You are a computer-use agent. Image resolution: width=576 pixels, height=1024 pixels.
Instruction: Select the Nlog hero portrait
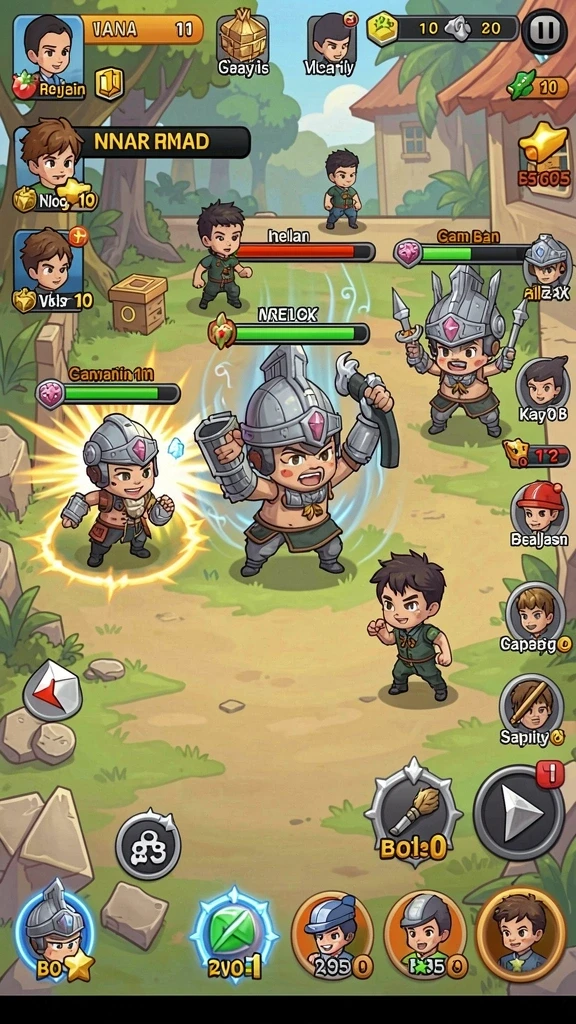point(48,163)
